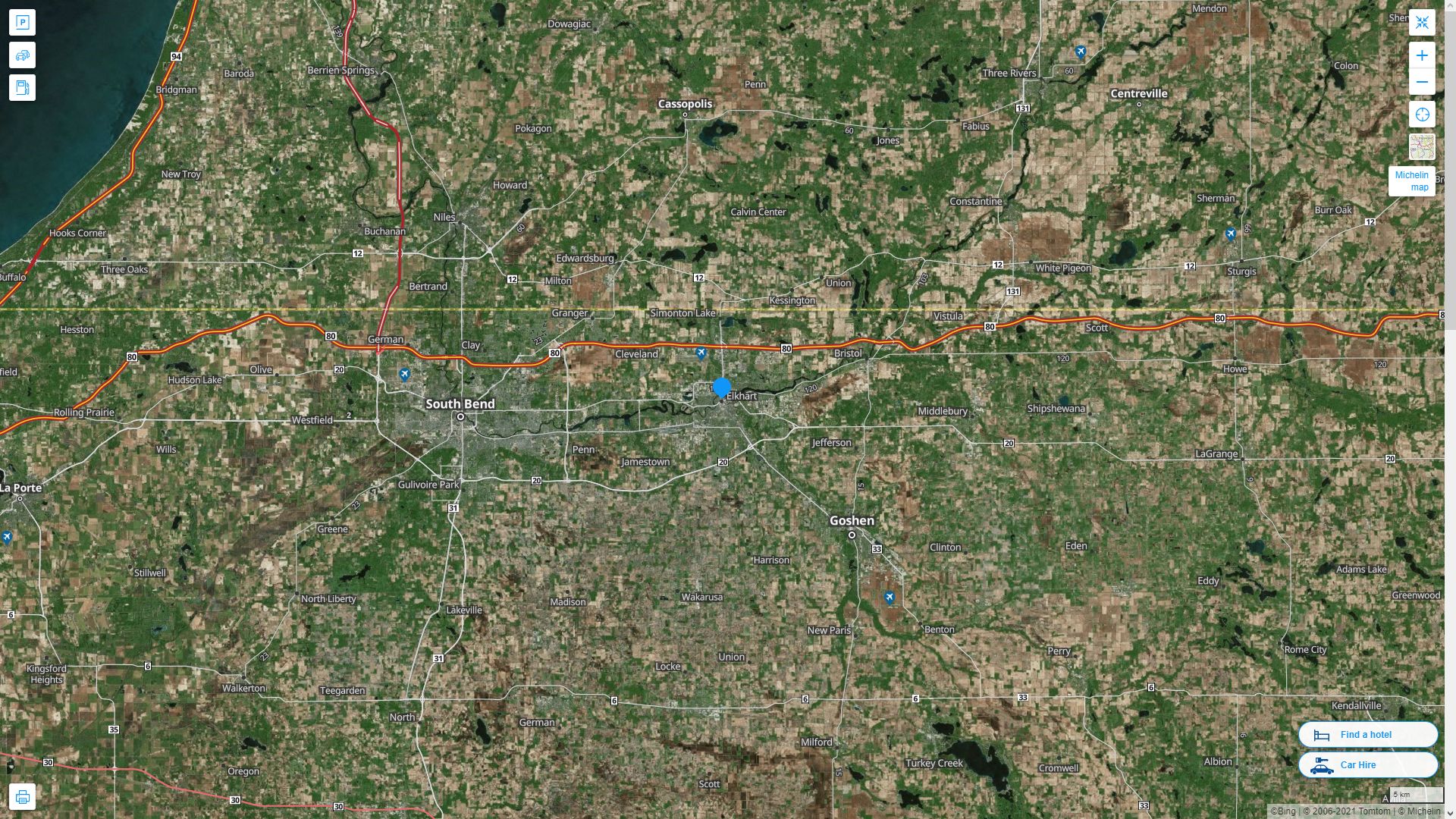Center map on my location

pos(1422,115)
